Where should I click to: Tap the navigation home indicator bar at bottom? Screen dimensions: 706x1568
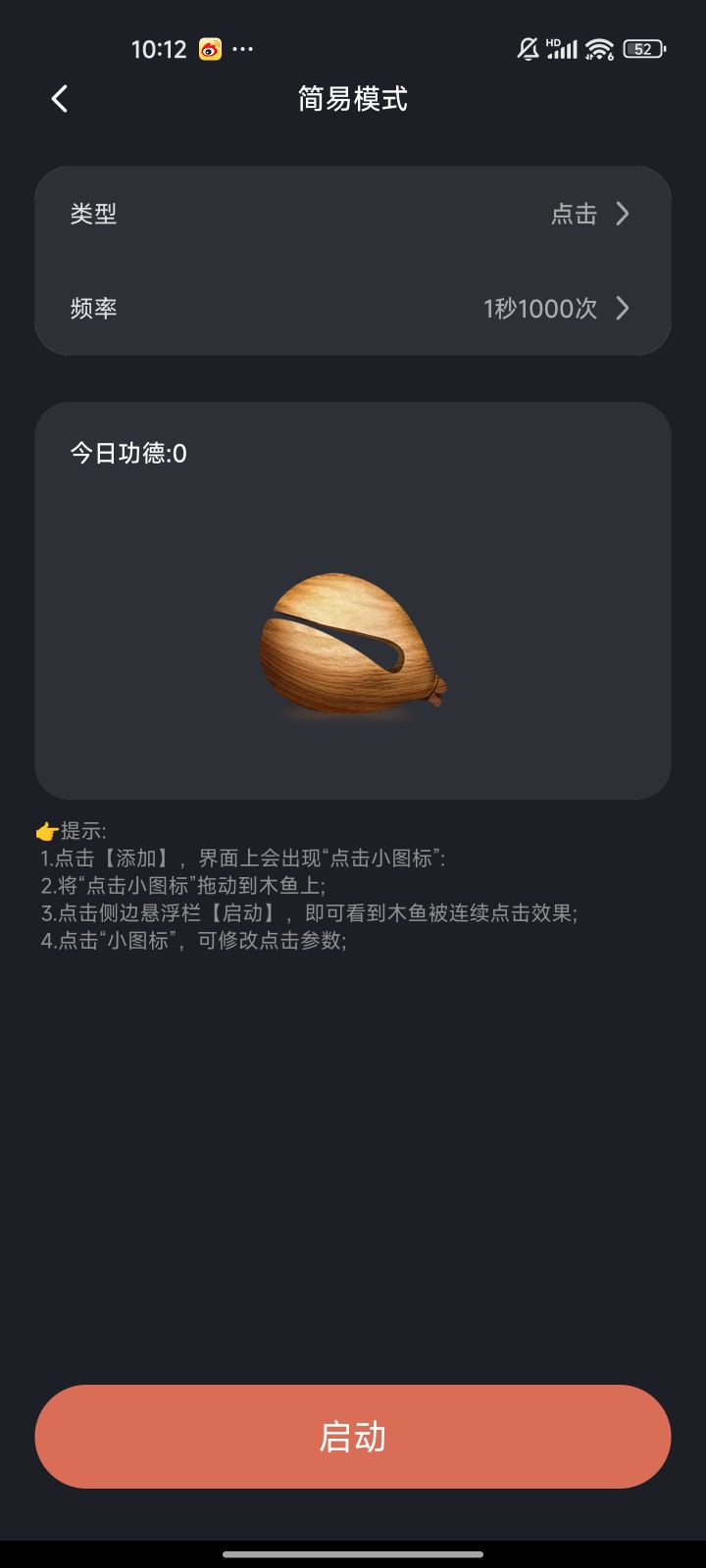pyautogui.click(x=353, y=1552)
